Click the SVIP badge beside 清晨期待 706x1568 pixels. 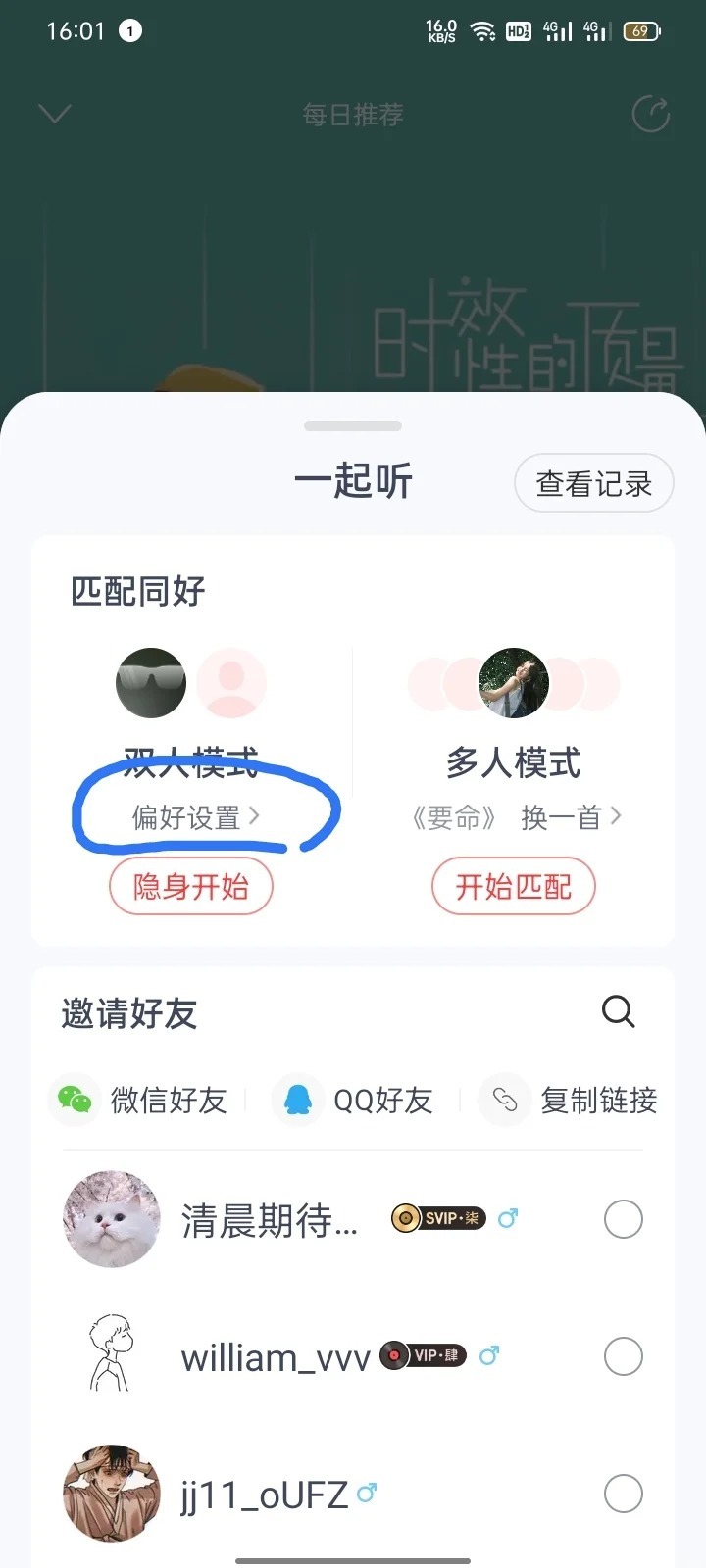click(x=436, y=1218)
